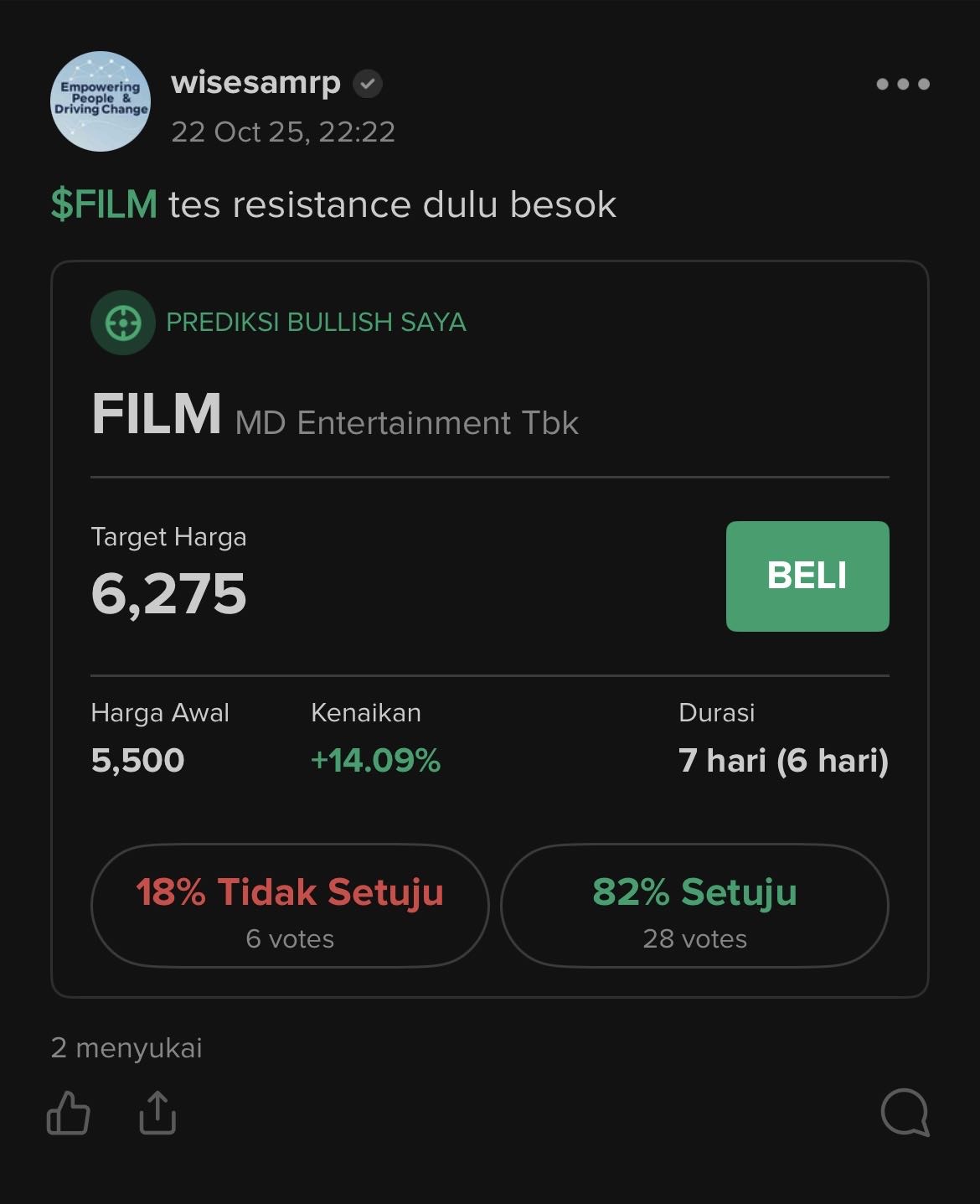
Task: Expand post options with the ellipsis control
Action: pos(903,83)
